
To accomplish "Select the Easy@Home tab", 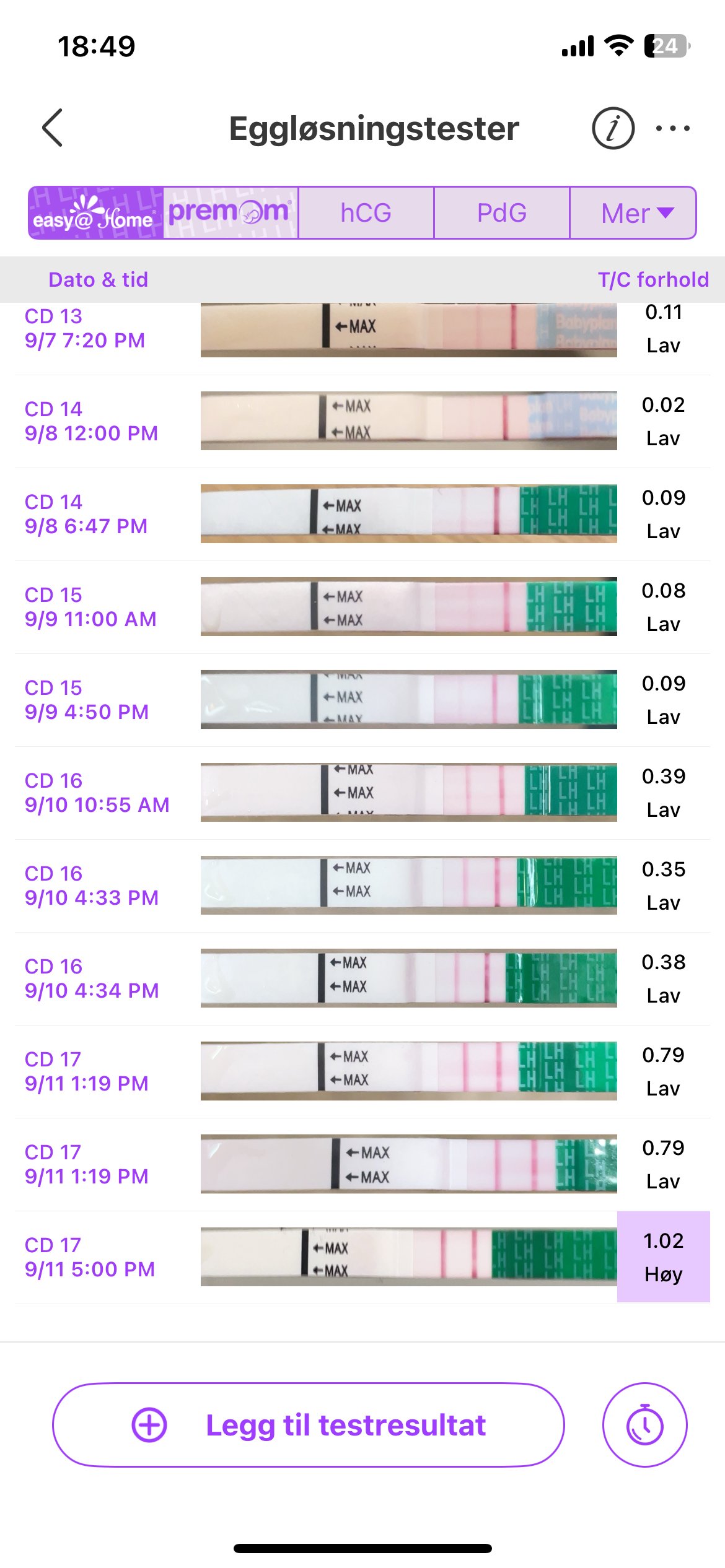I will (x=96, y=213).
